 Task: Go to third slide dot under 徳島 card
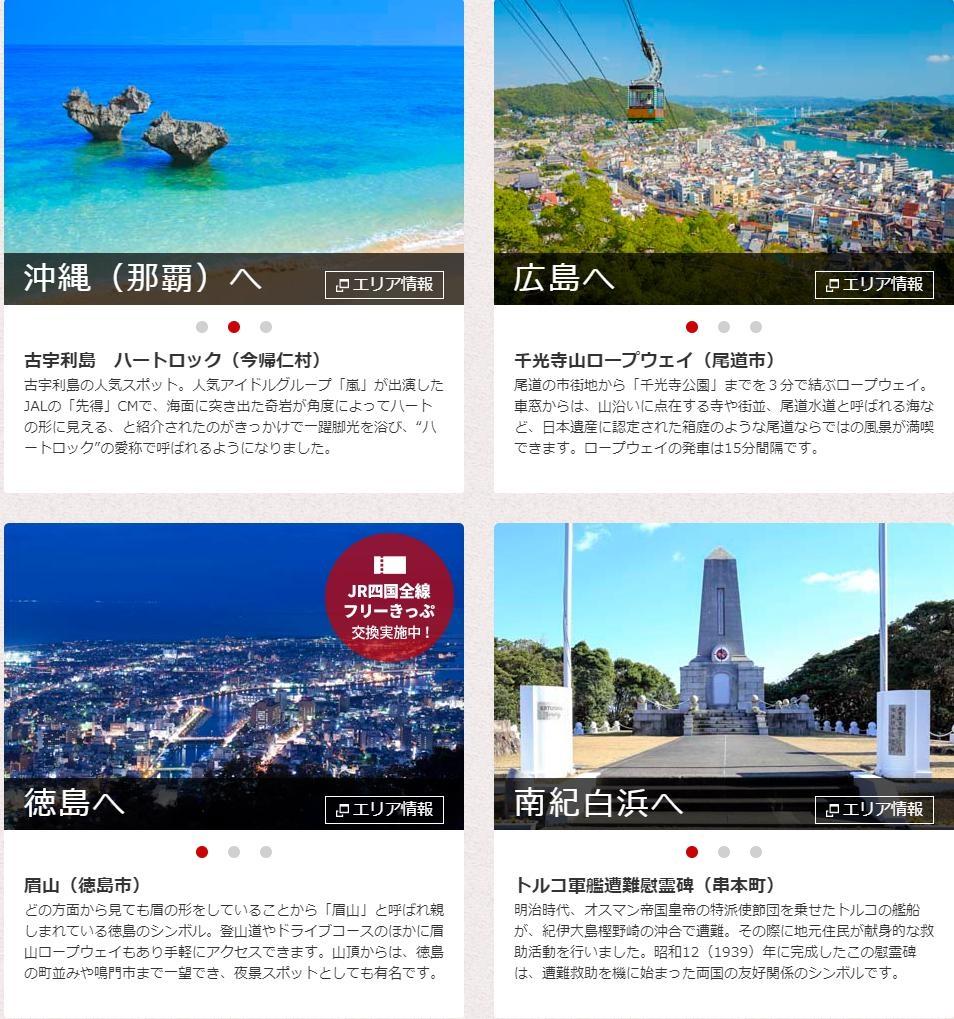click(x=266, y=852)
